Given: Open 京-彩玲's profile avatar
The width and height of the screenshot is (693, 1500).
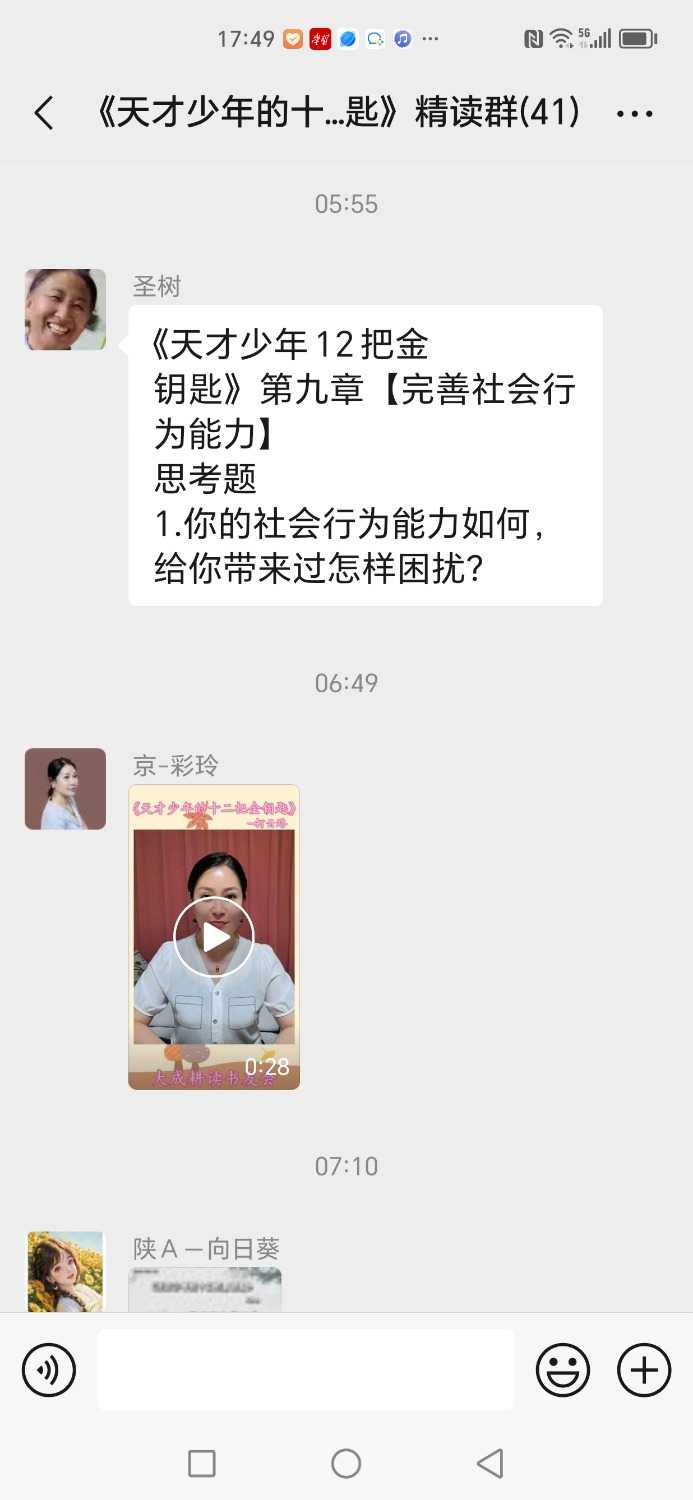Looking at the screenshot, I should [x=65, y=789].
